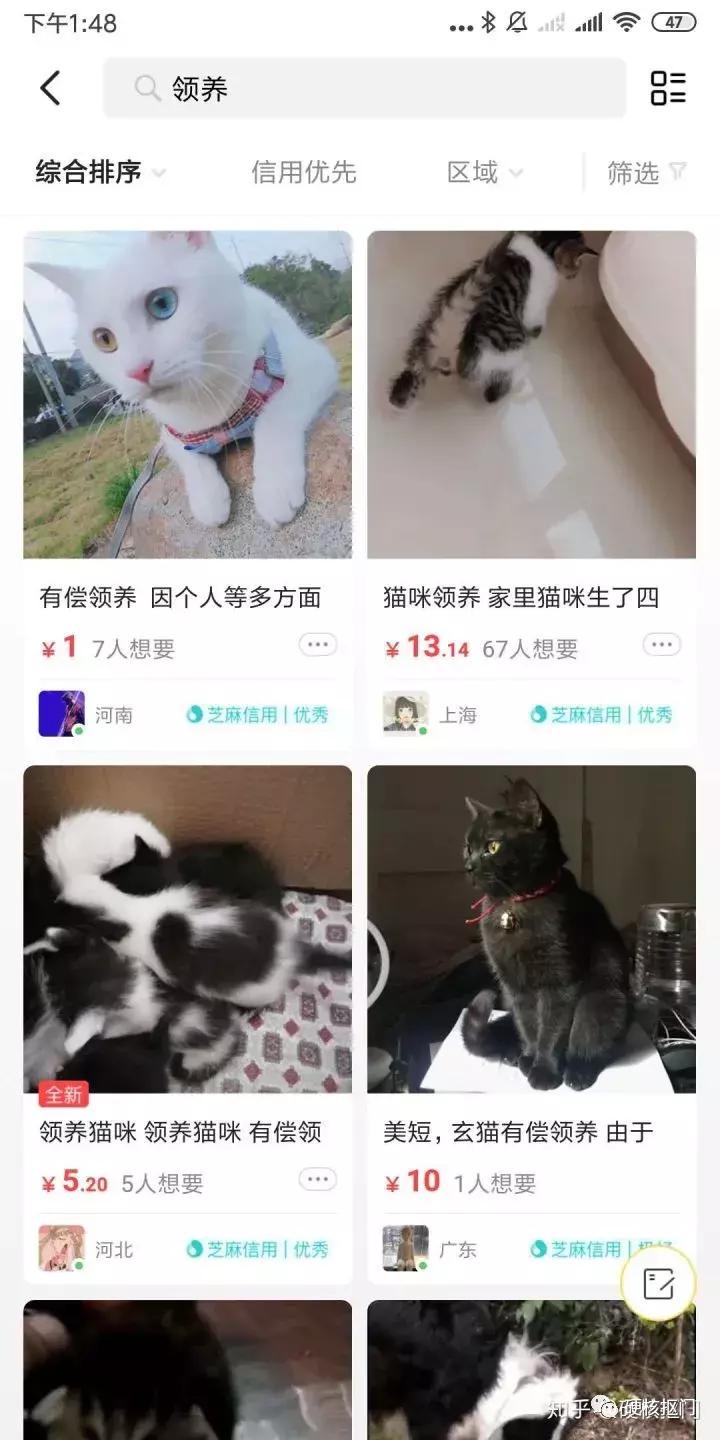Tap the back arrow to exit search results
Image resolution: width=720 pixels, height=1440 pixels.
pos(52,88)
